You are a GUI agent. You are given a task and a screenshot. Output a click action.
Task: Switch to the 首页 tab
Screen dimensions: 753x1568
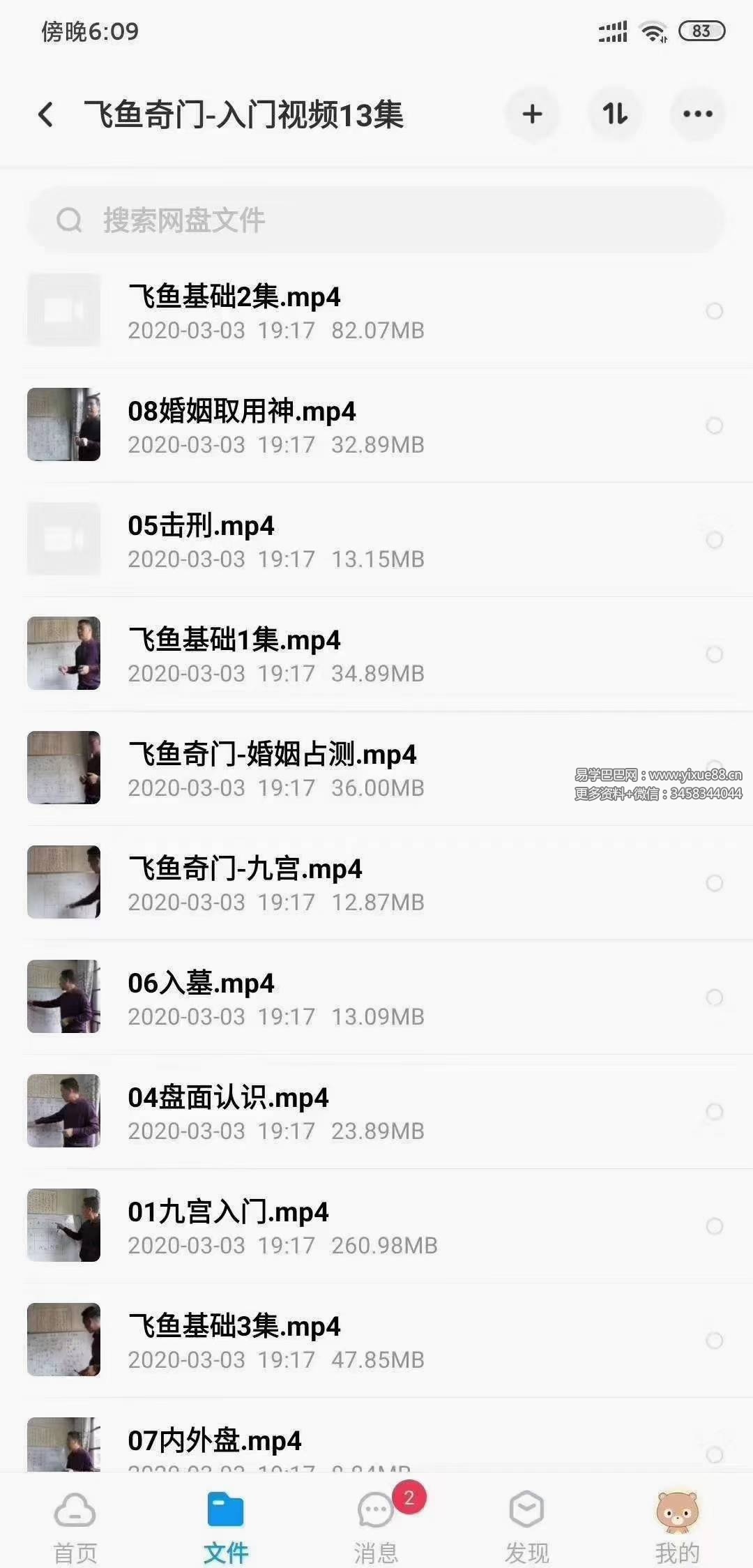(75, 1527)
